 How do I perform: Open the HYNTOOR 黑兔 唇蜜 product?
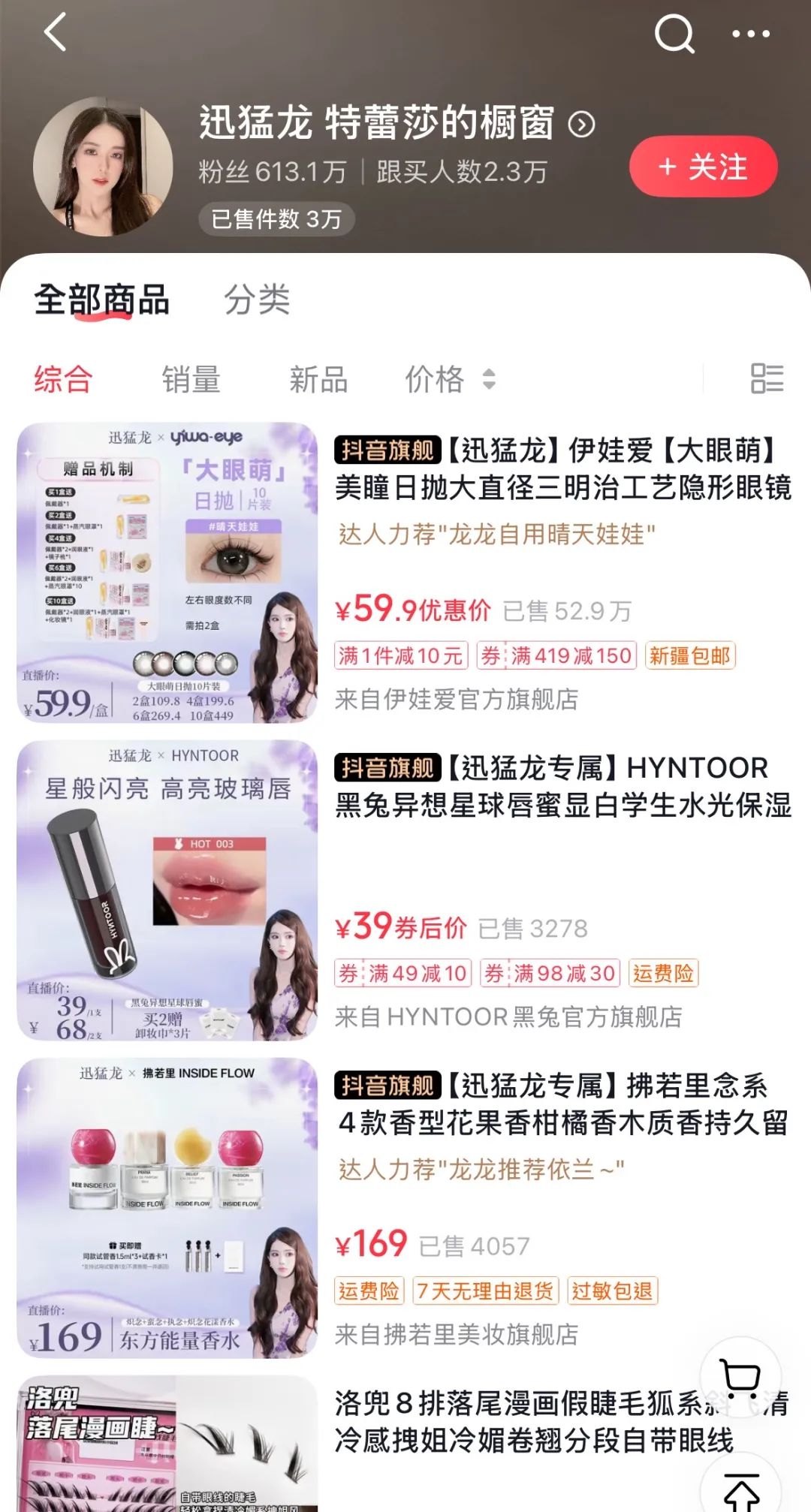[x=405, y=890]
